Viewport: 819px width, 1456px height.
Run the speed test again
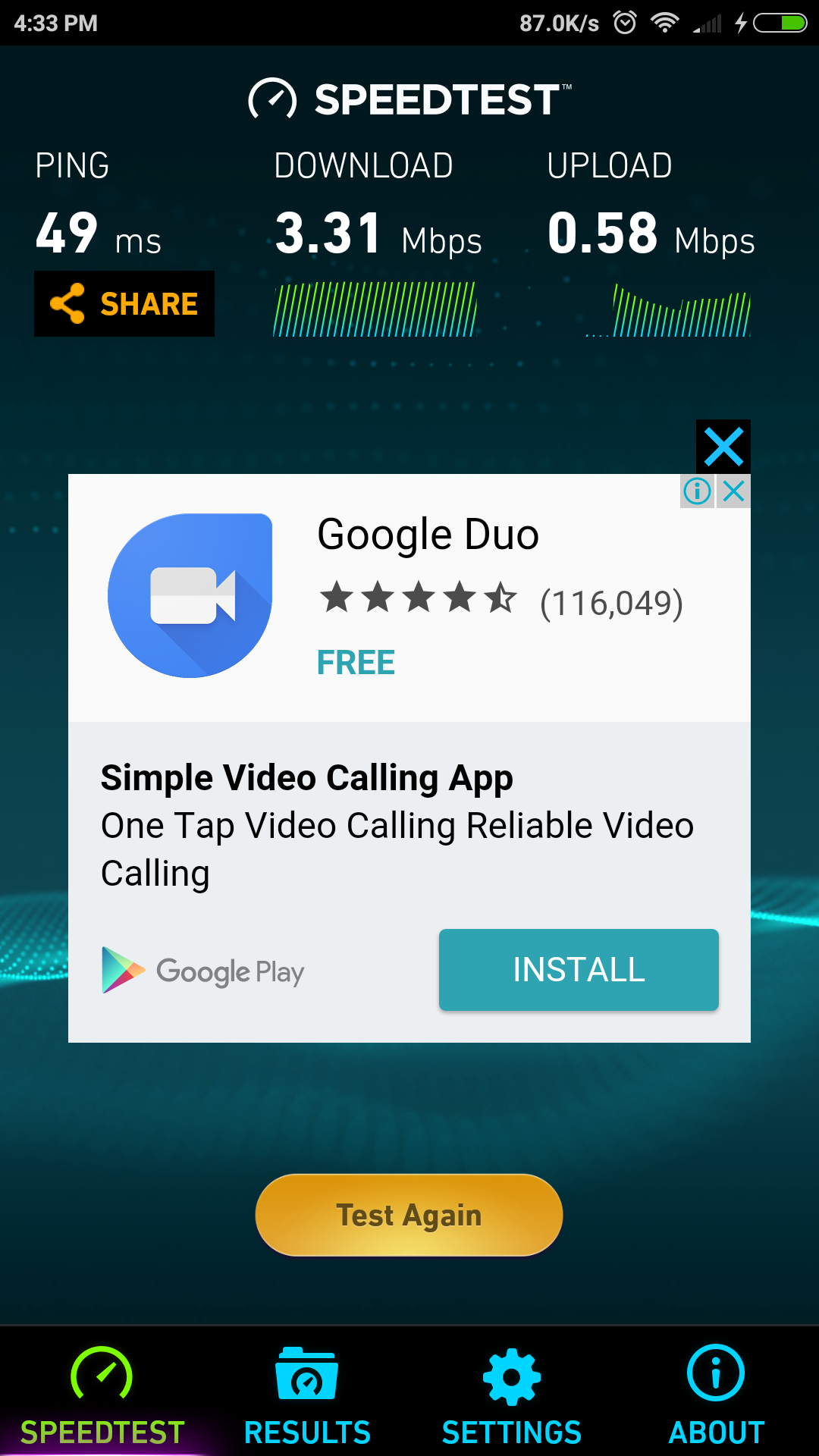(x=409, y=1215)
